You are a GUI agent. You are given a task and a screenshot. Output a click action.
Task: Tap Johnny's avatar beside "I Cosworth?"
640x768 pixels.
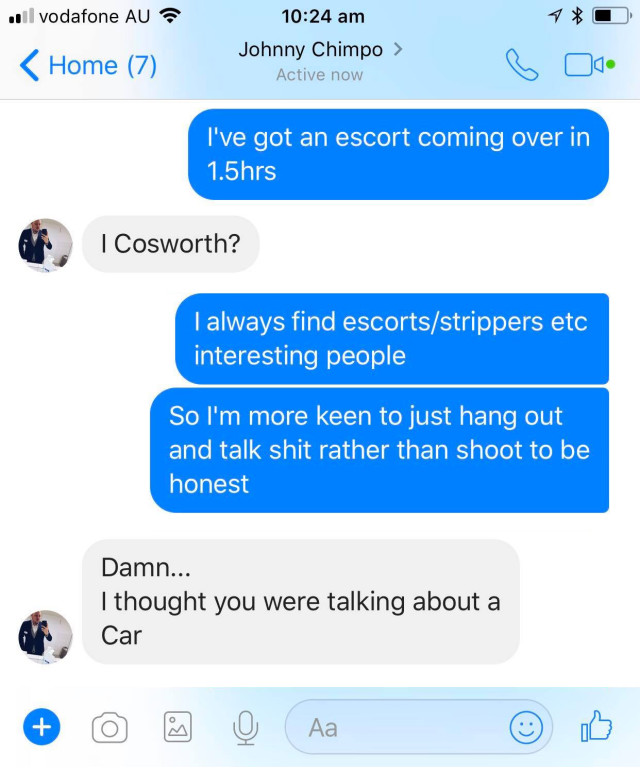(x=45, y=243)
